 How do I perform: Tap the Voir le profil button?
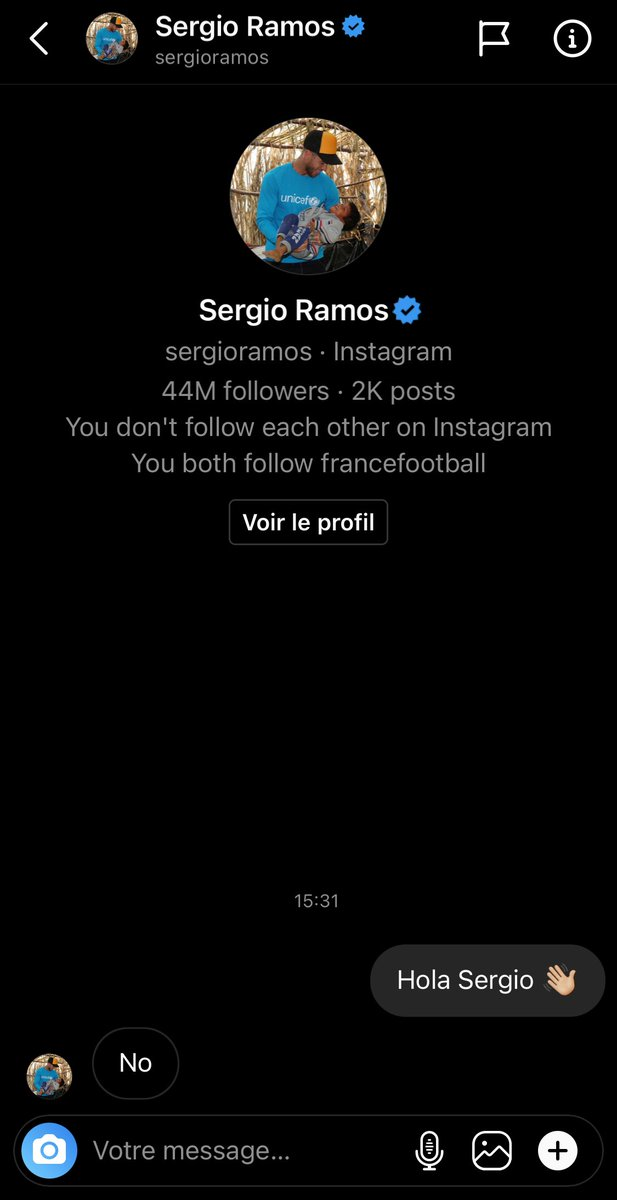pyautogui.click(x=308, y=523)
